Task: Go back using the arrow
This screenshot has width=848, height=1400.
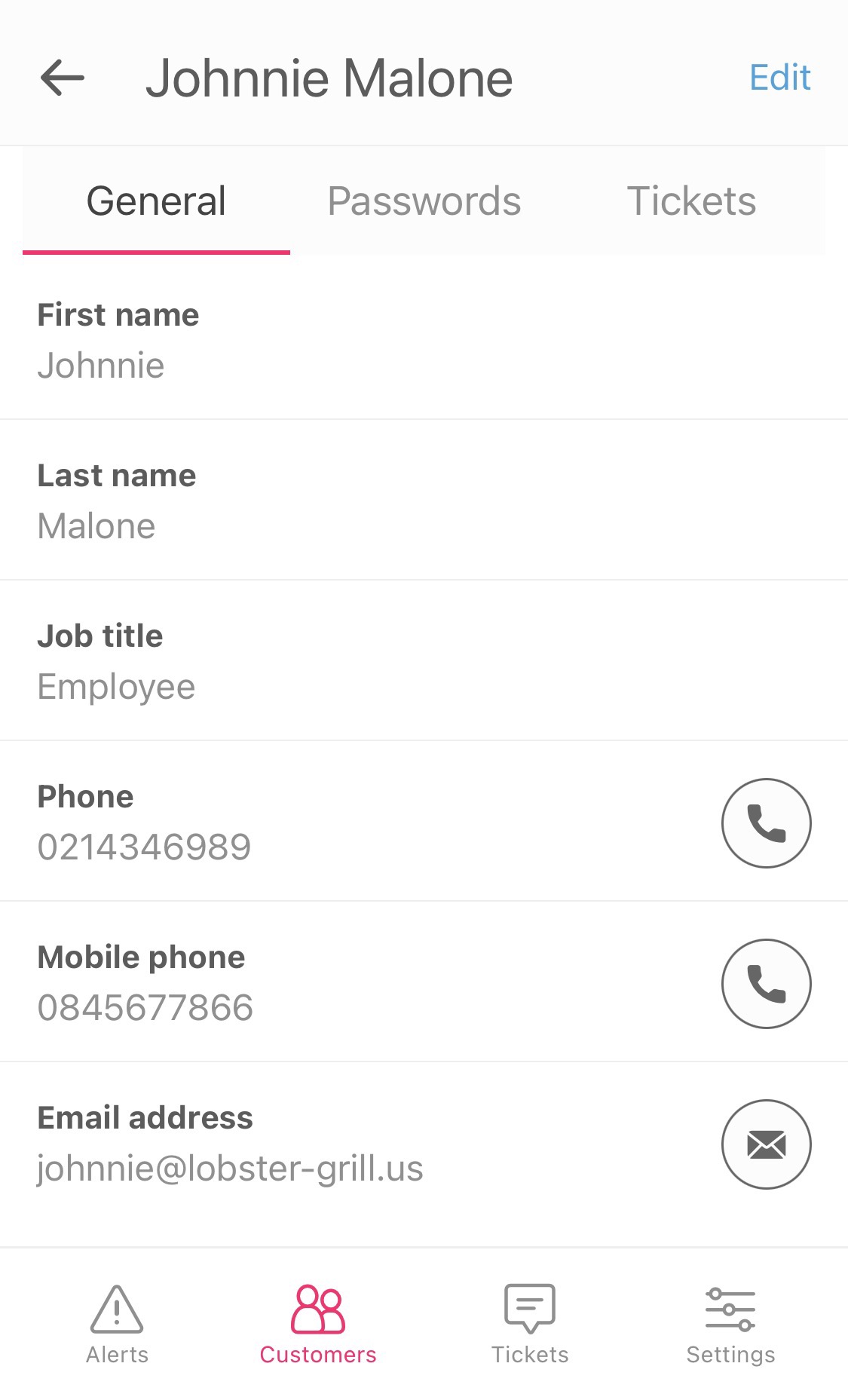Action: tap(63, 78)
